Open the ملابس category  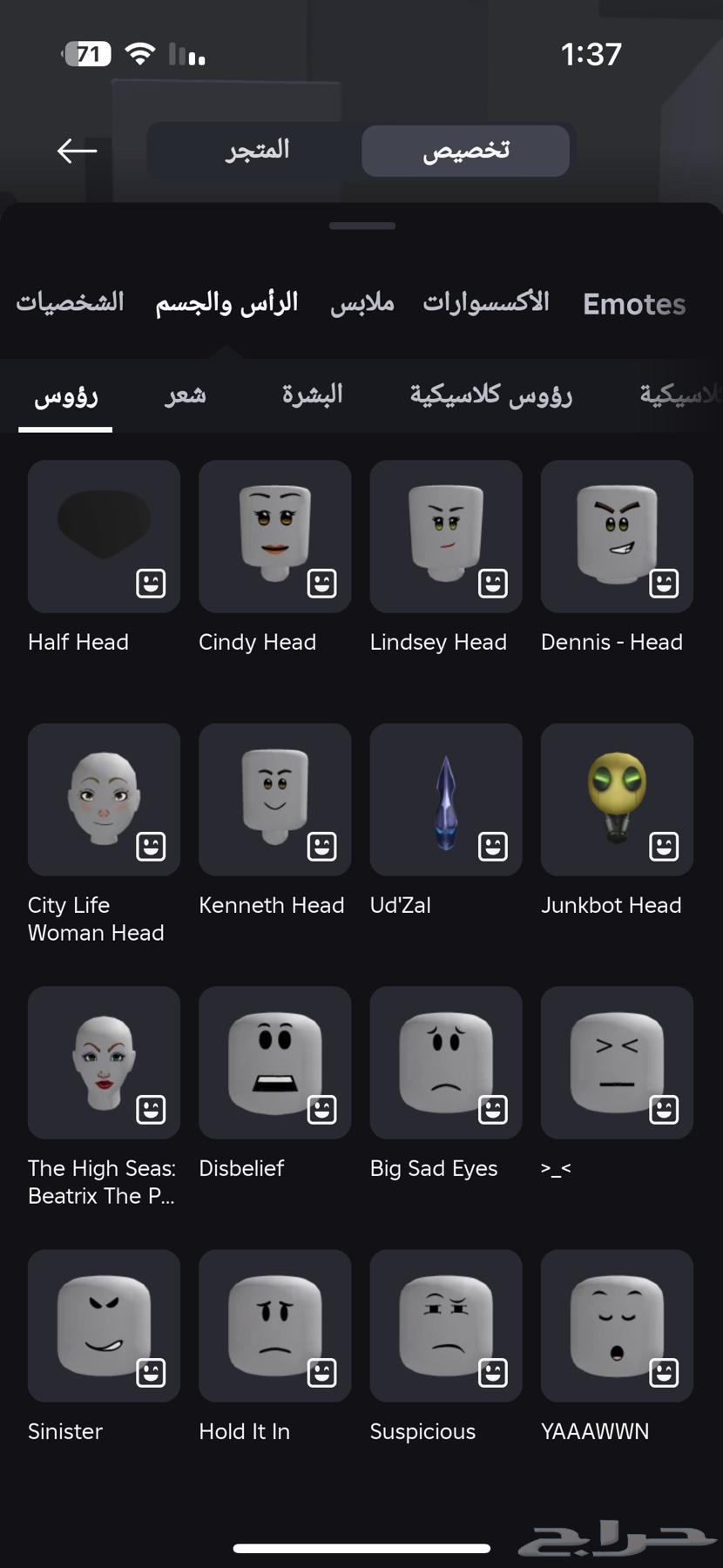tap(361, 303)
